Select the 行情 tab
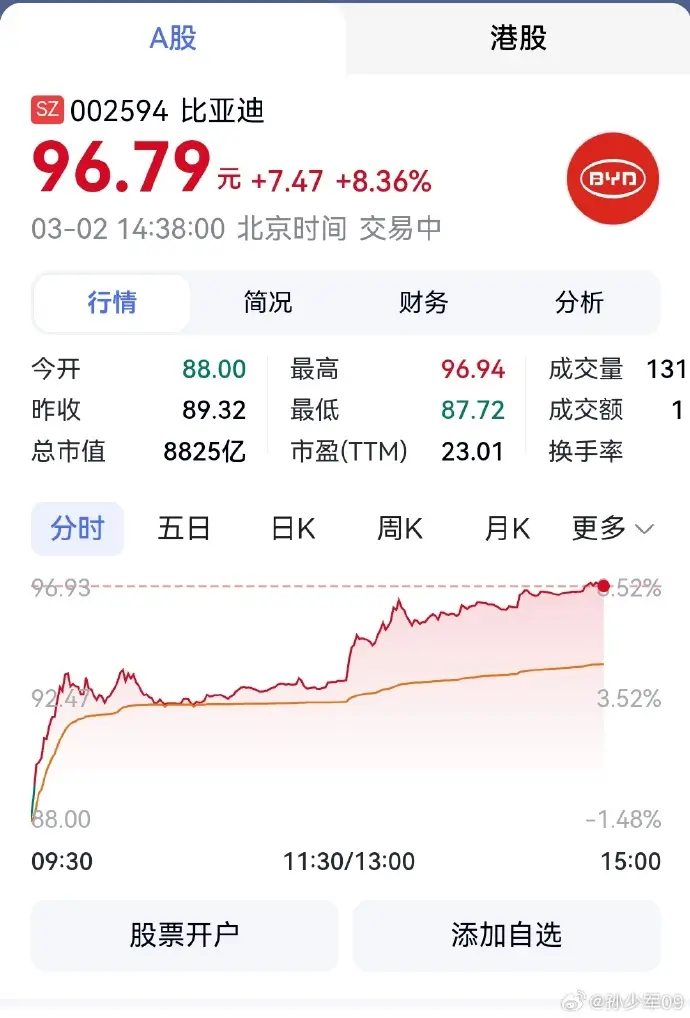This screenshot has height=1018, width=690. [x=112, y=302]
